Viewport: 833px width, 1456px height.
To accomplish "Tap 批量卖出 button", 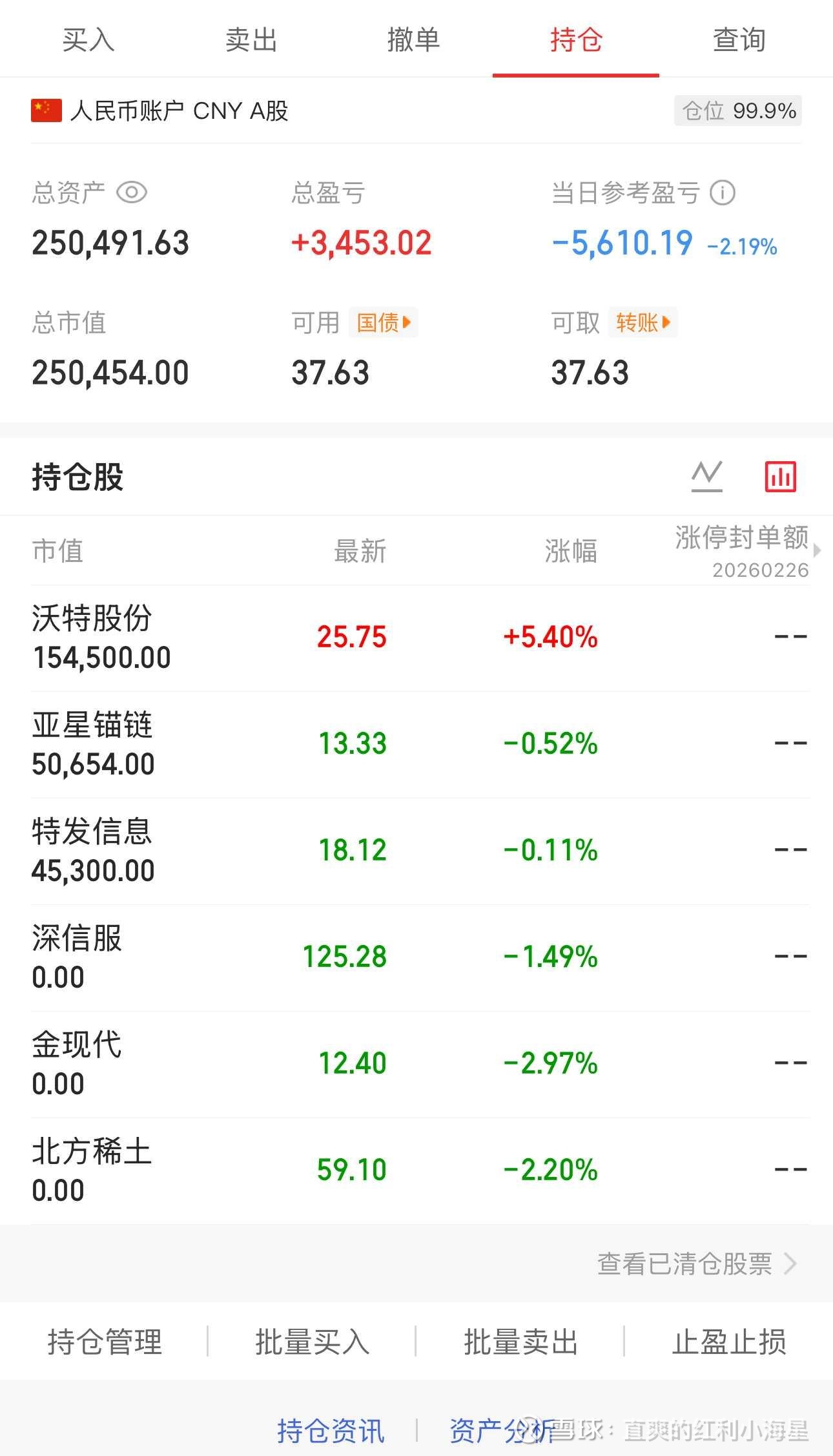I will click(x=520, y=1342).
